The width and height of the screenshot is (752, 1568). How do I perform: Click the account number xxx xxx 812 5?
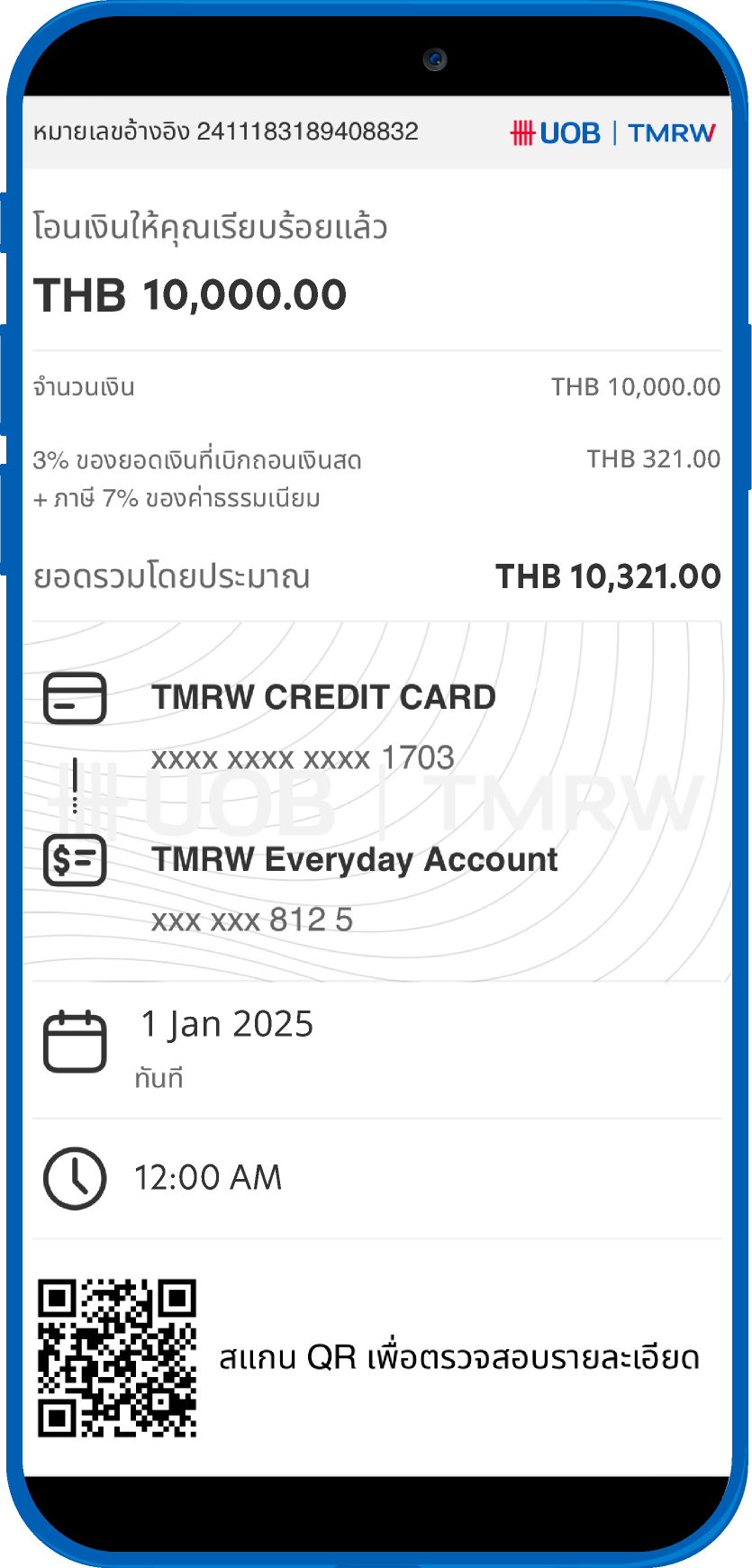[x=255, y=920]
